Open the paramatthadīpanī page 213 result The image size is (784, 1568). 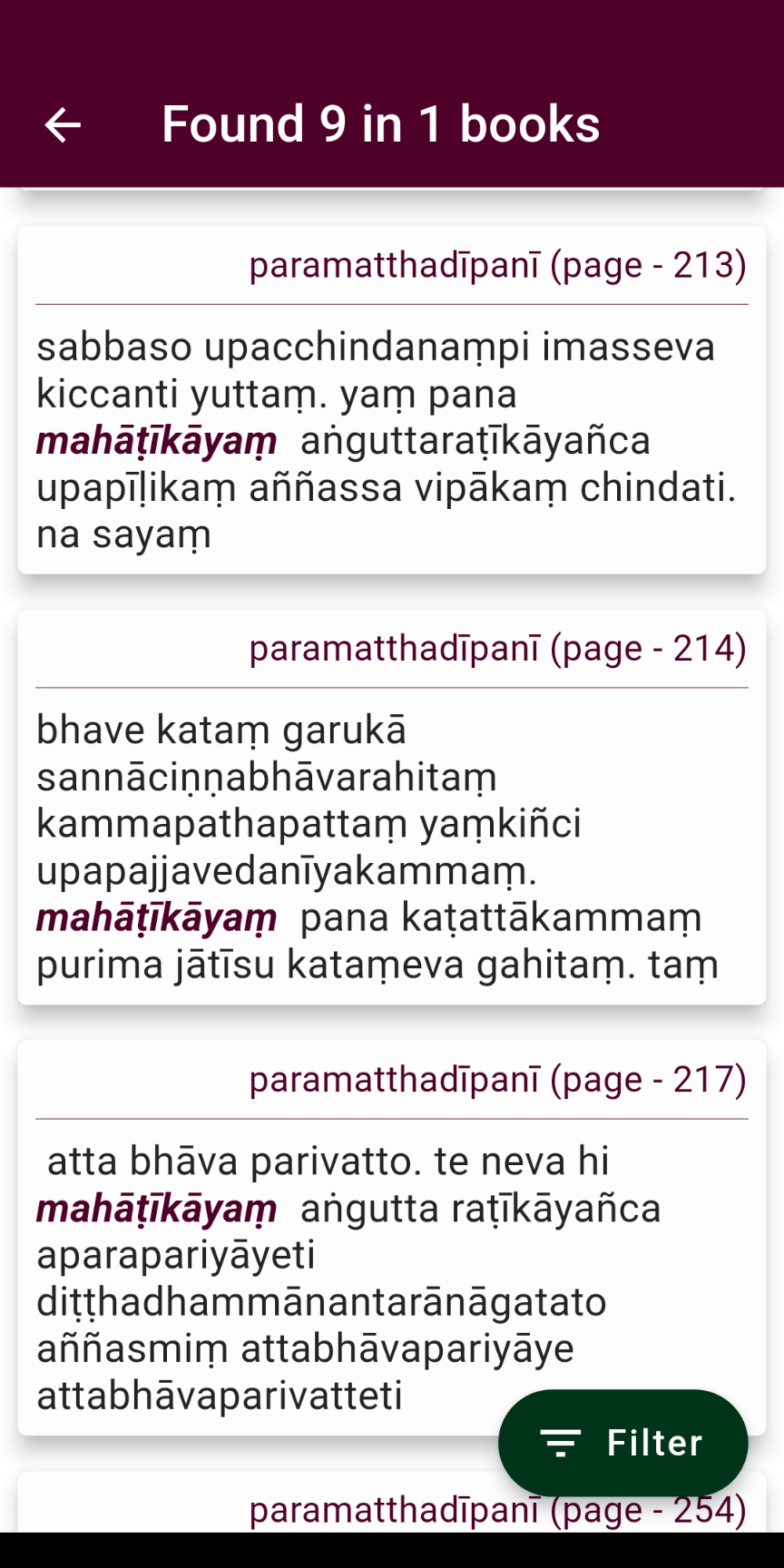tap(392, 400)
